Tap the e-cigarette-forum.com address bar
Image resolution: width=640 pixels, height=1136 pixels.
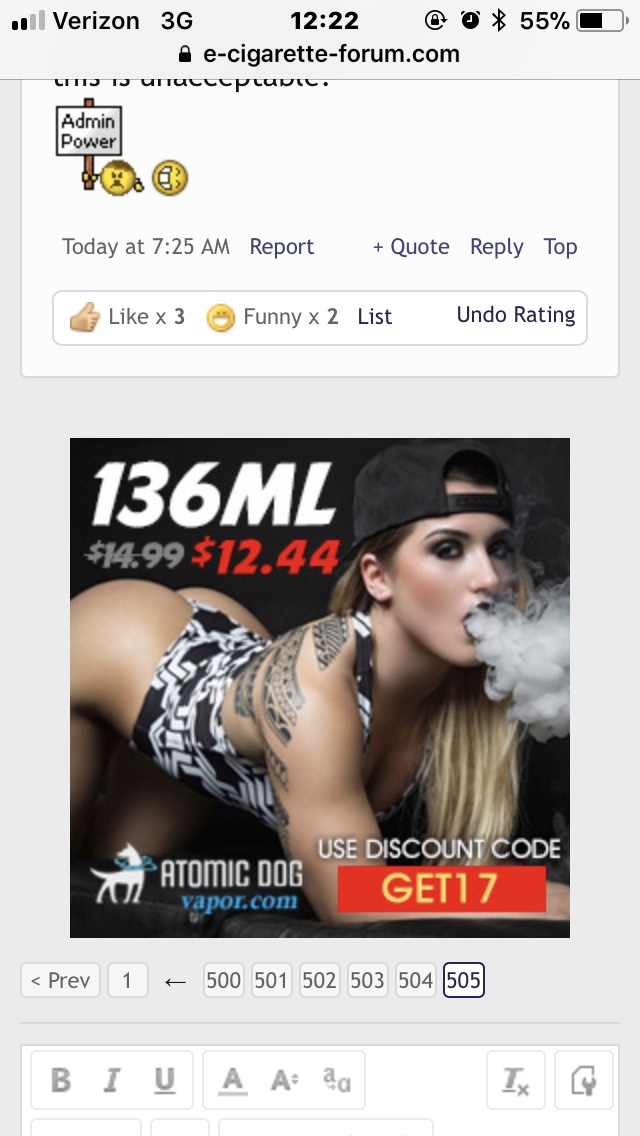(x=320, y=54)
